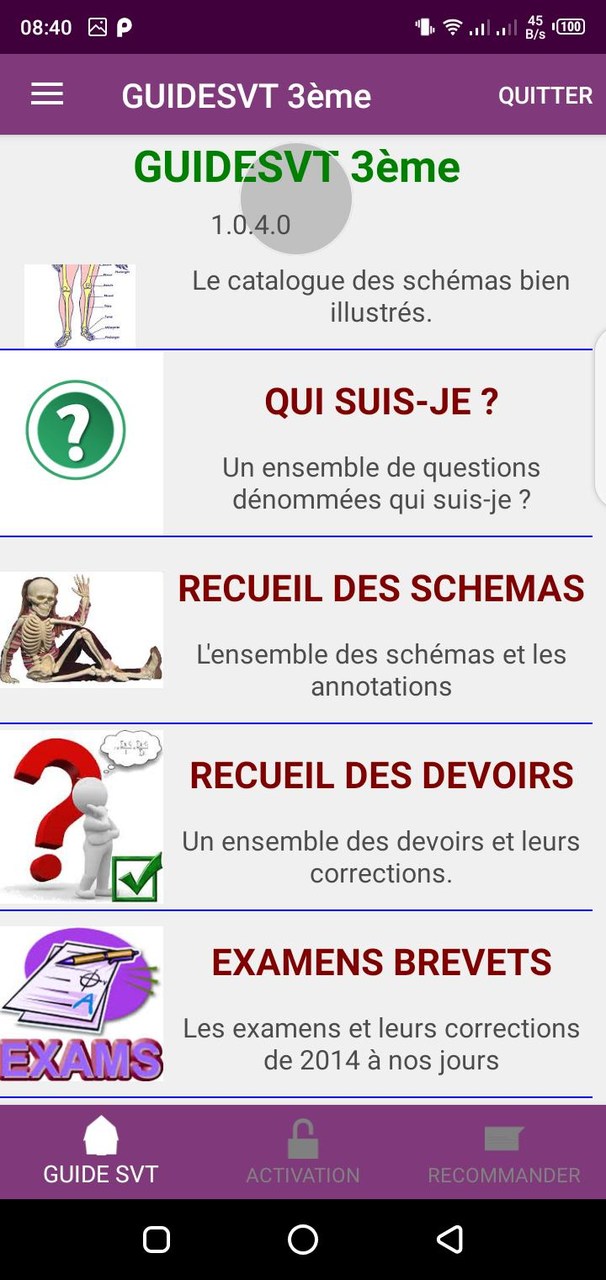Switch to the RECOMMANDER tab
Image resolution: width=606 pixels, height=1280 pixels.
click(504, 1152)
